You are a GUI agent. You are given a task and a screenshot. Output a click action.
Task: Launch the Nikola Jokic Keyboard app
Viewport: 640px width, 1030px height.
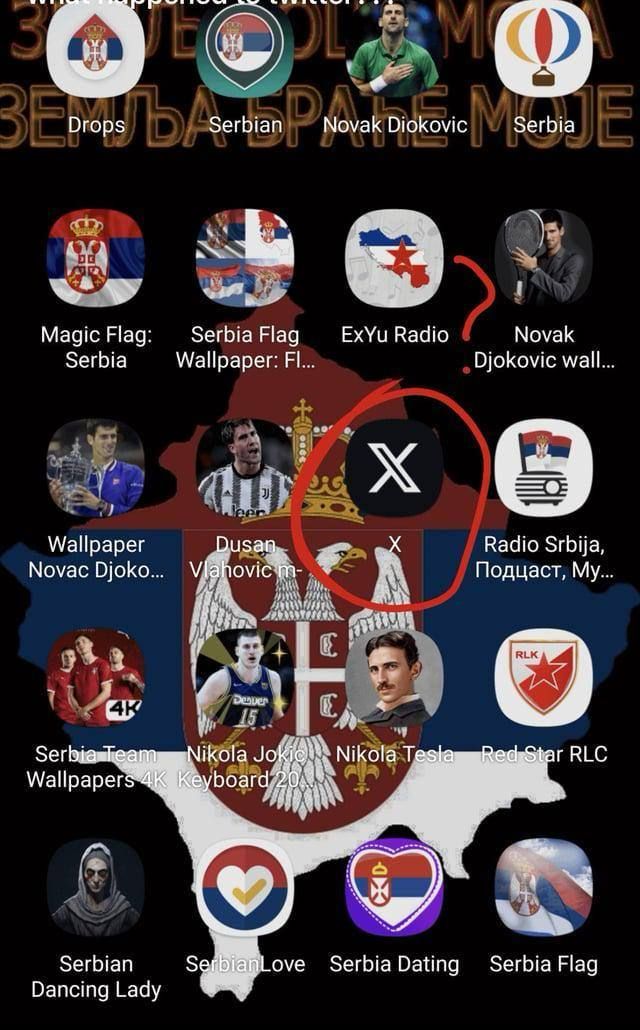[245, 678]
